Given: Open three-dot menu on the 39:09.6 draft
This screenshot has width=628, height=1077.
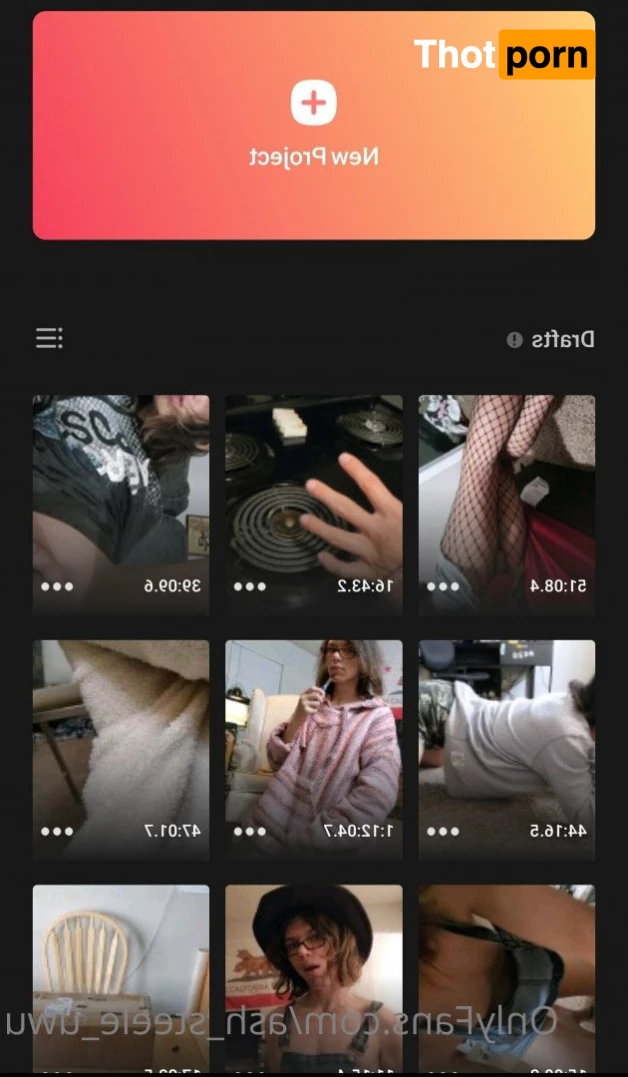Looking at the screenshot, I should (57, 586).
